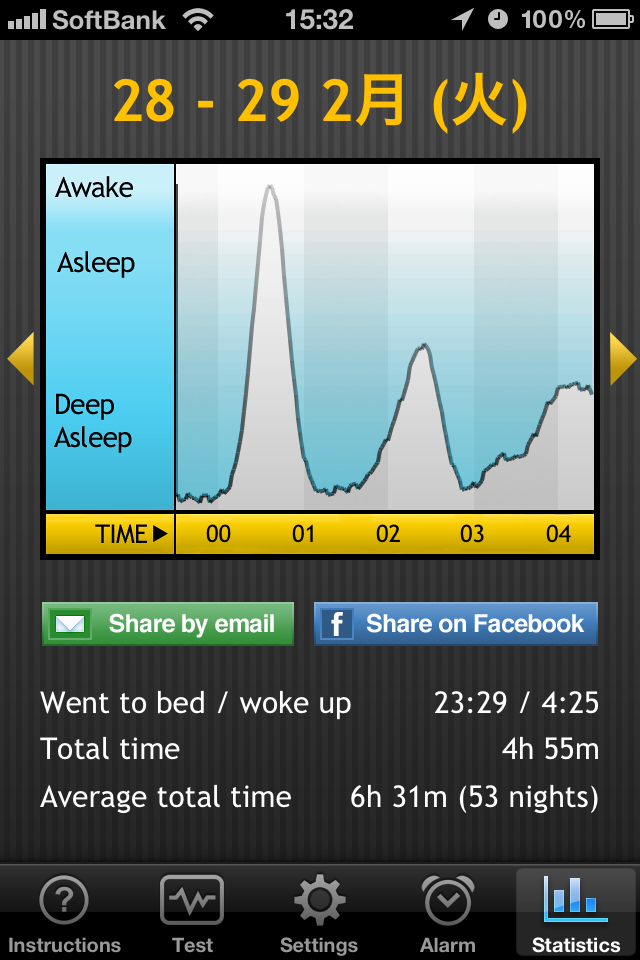Select the Statistics tab
This screenshot has width=640, height=960.
(576, 914)
